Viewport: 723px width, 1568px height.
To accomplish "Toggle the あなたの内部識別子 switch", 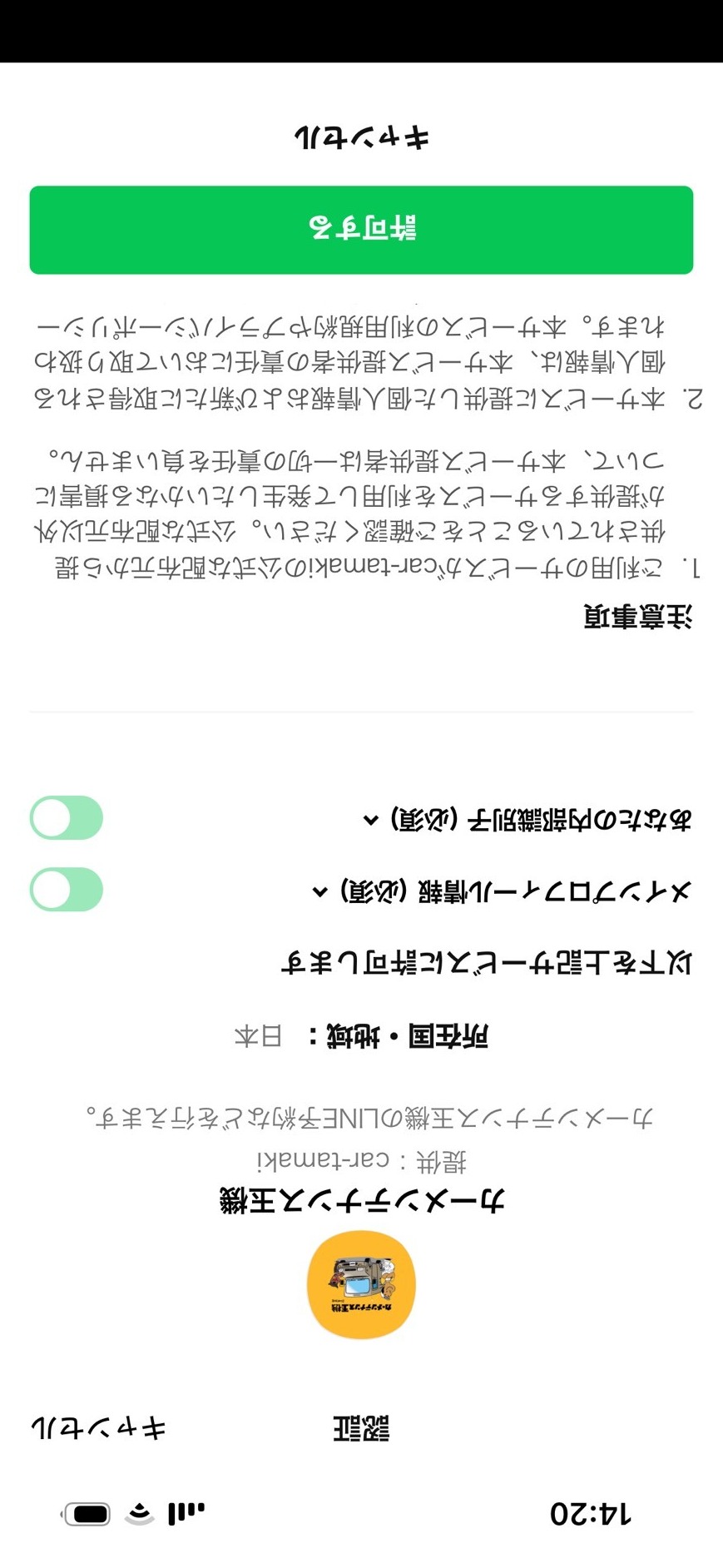I will tap(67, 817).
